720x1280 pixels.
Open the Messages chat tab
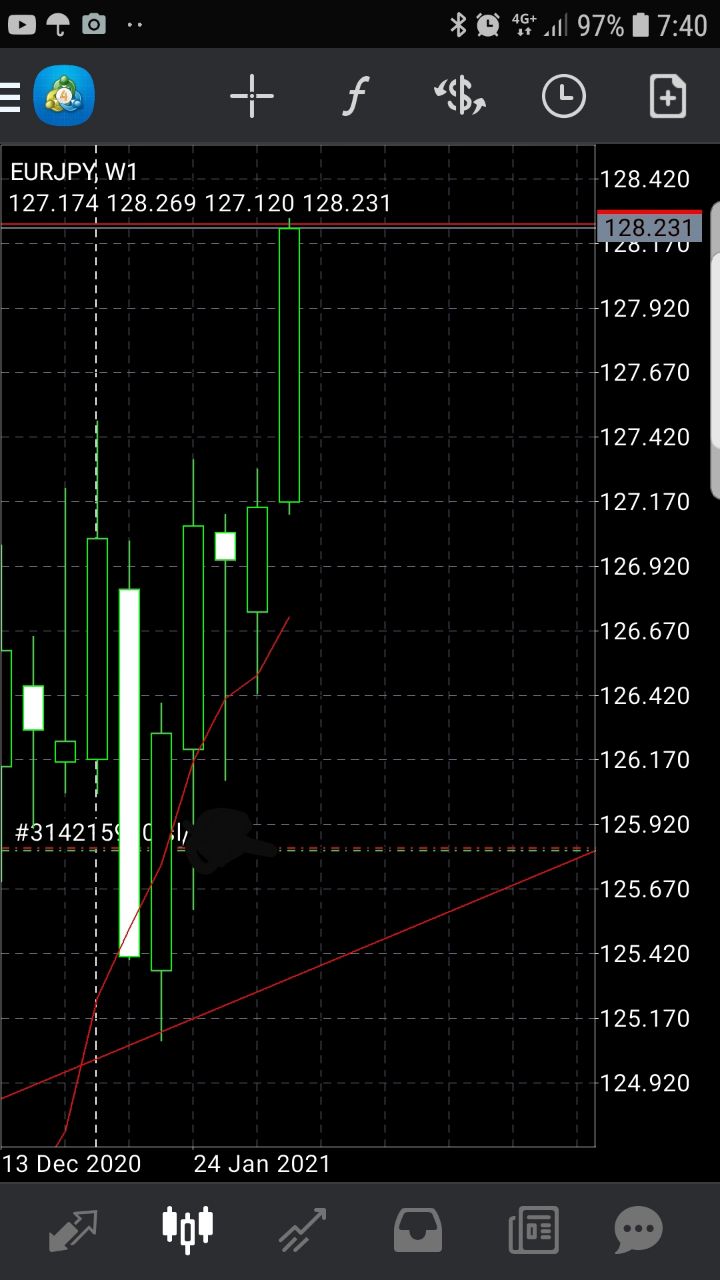[x=638, y=1230]
